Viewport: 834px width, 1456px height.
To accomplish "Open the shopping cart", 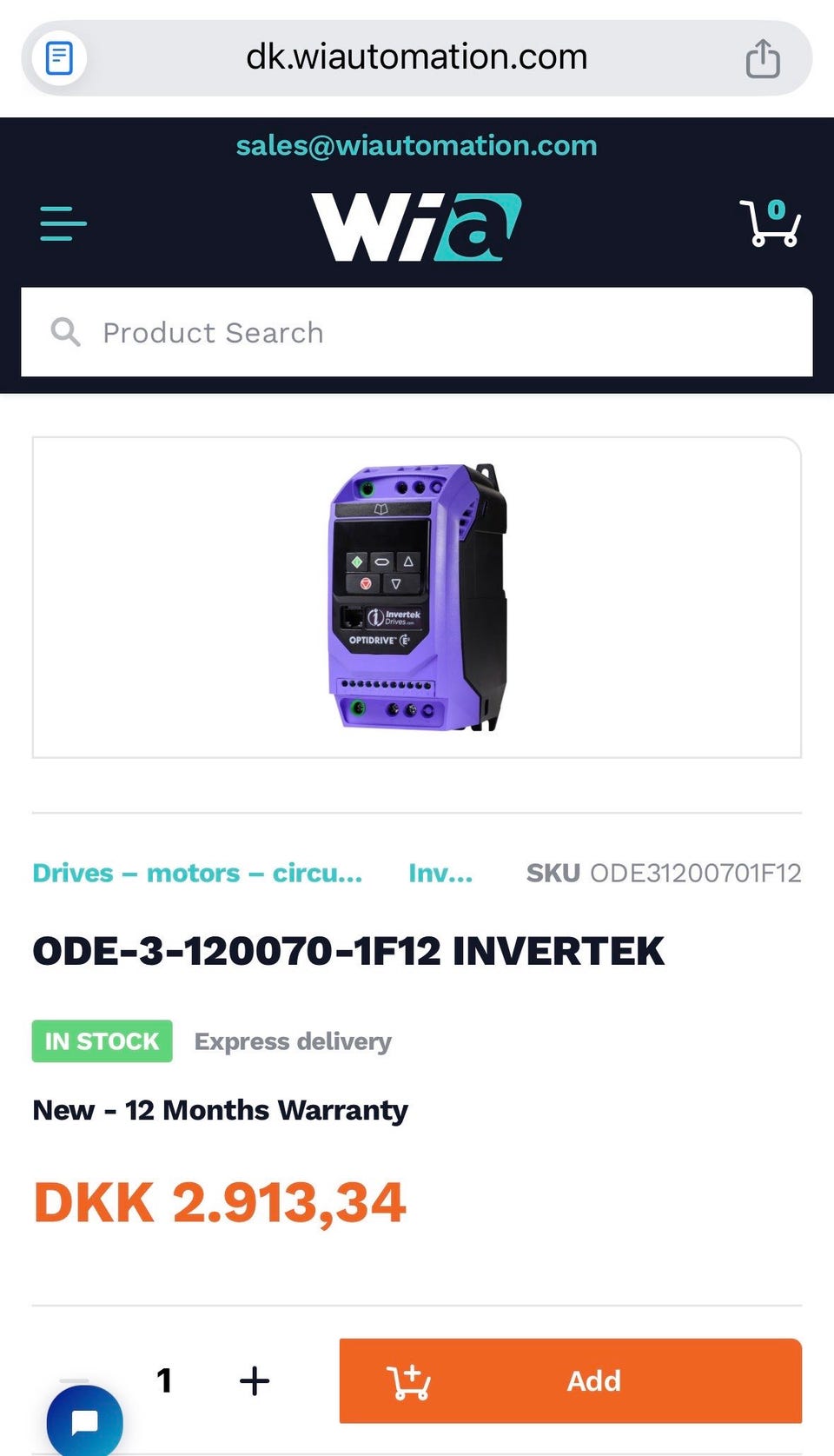I will click(x=770, y=223).
